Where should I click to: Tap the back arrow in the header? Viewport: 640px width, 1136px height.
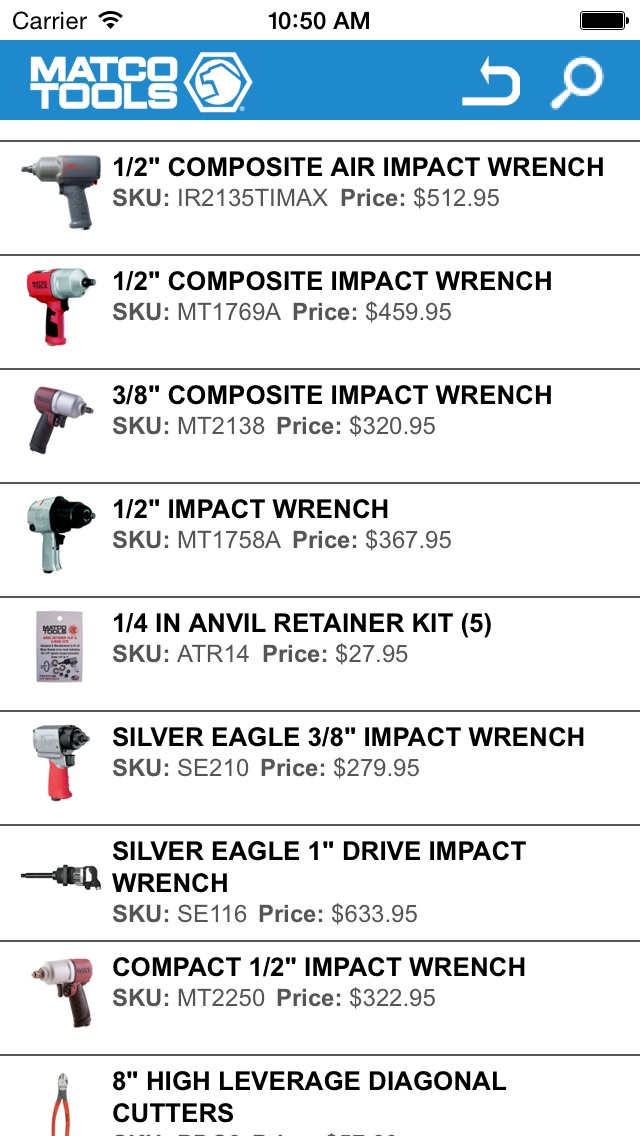point(491,82)
